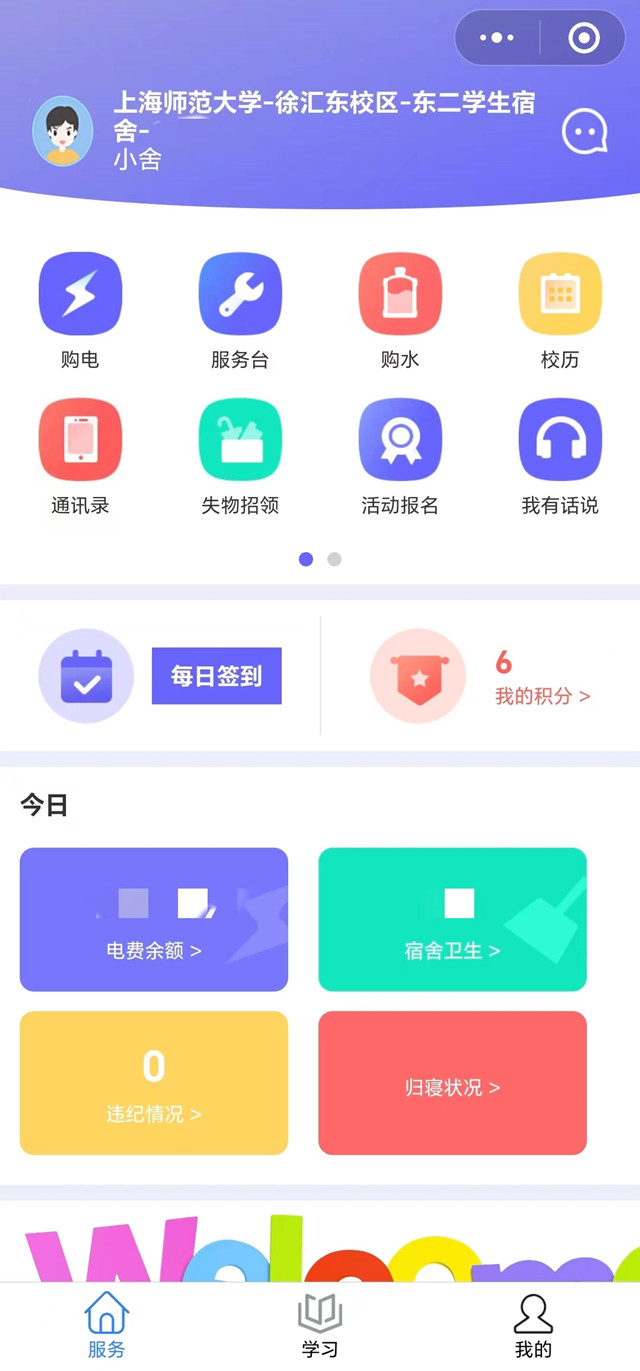View 我的积分 points details
This screenshot has width=640, height=1371.
pos(542,696)
